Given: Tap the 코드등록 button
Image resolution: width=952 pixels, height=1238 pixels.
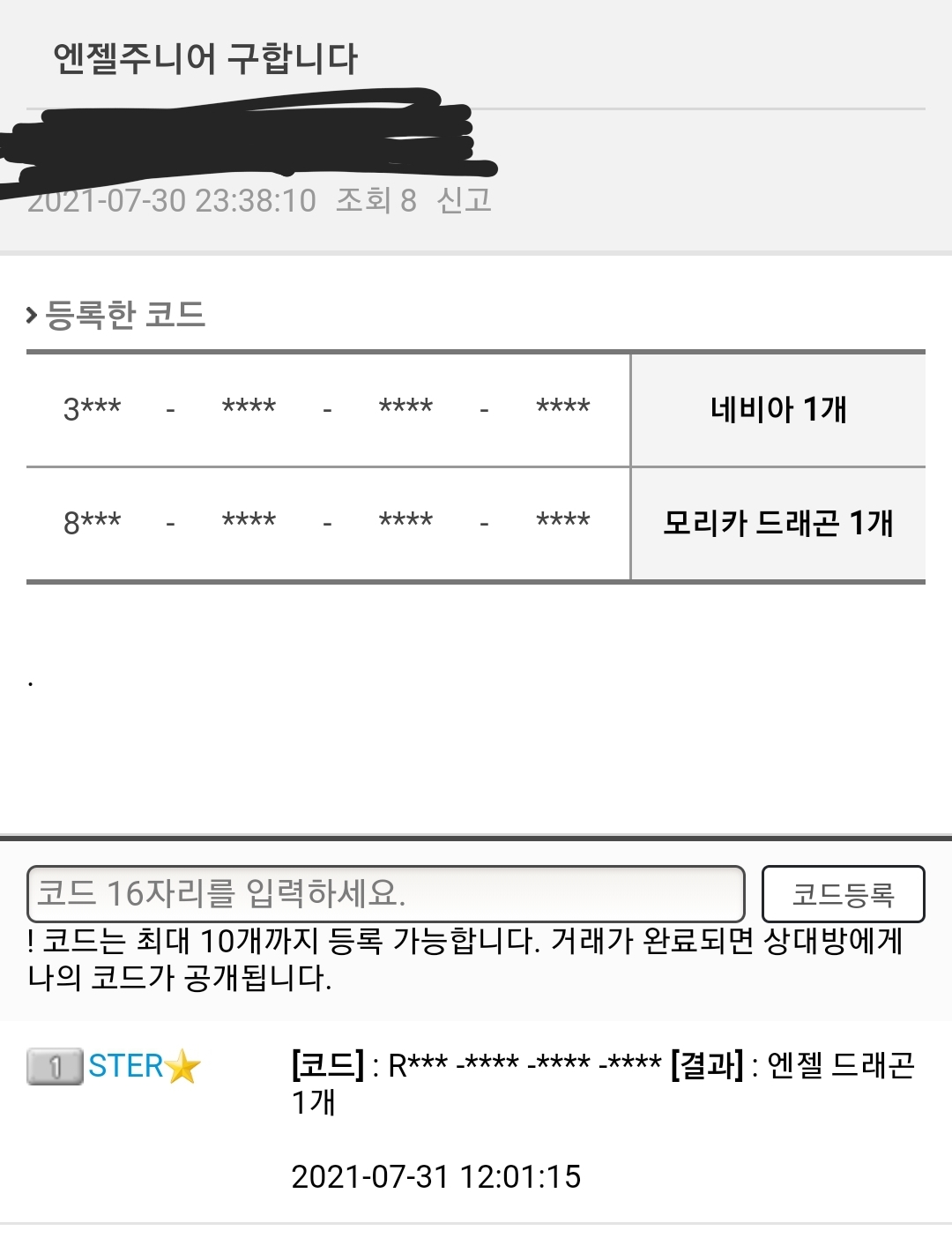Looking at the screenshot, I should (843, 894).
